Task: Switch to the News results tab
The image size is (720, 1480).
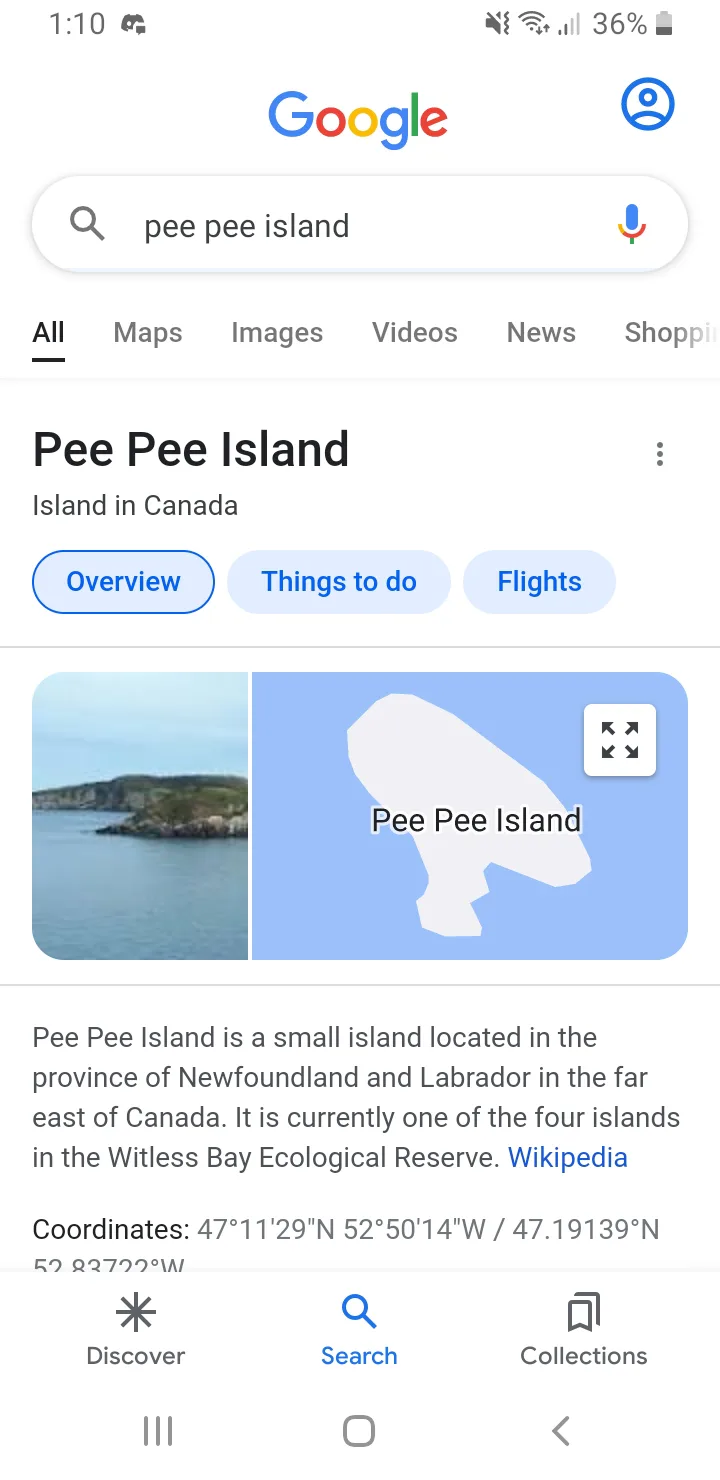Action: 541,333
